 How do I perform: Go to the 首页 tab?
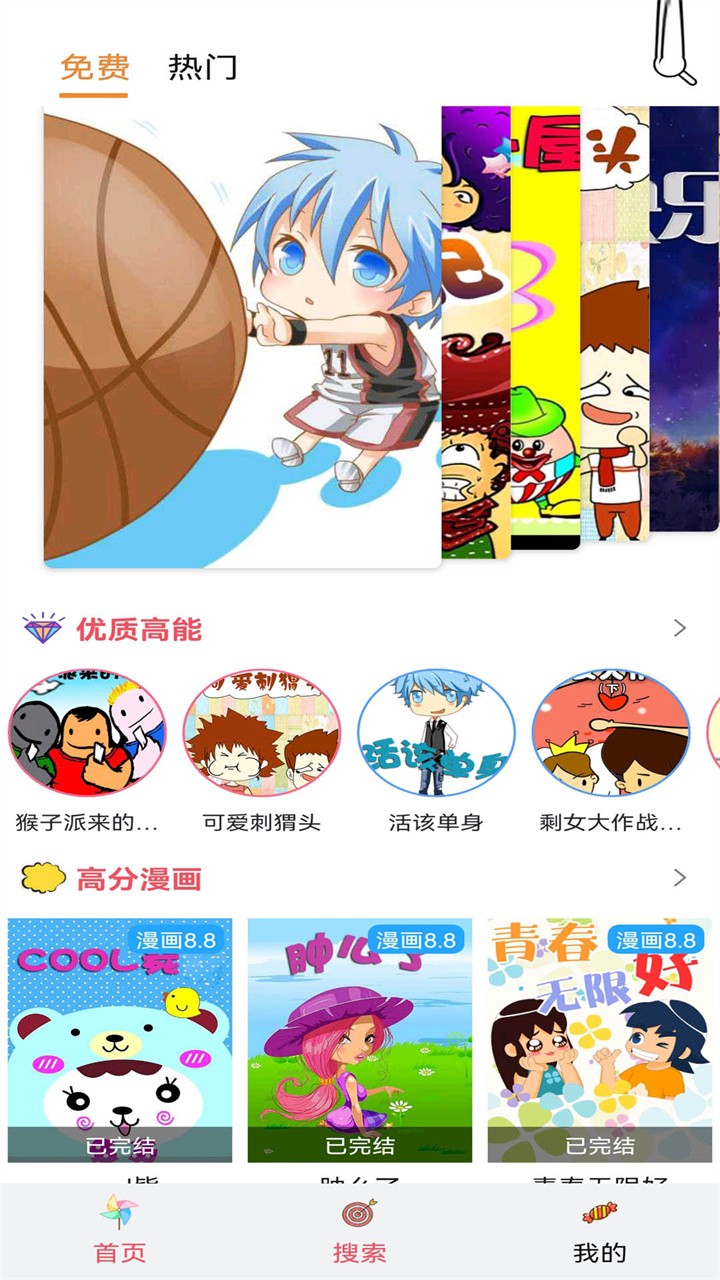coord(120,1233)
